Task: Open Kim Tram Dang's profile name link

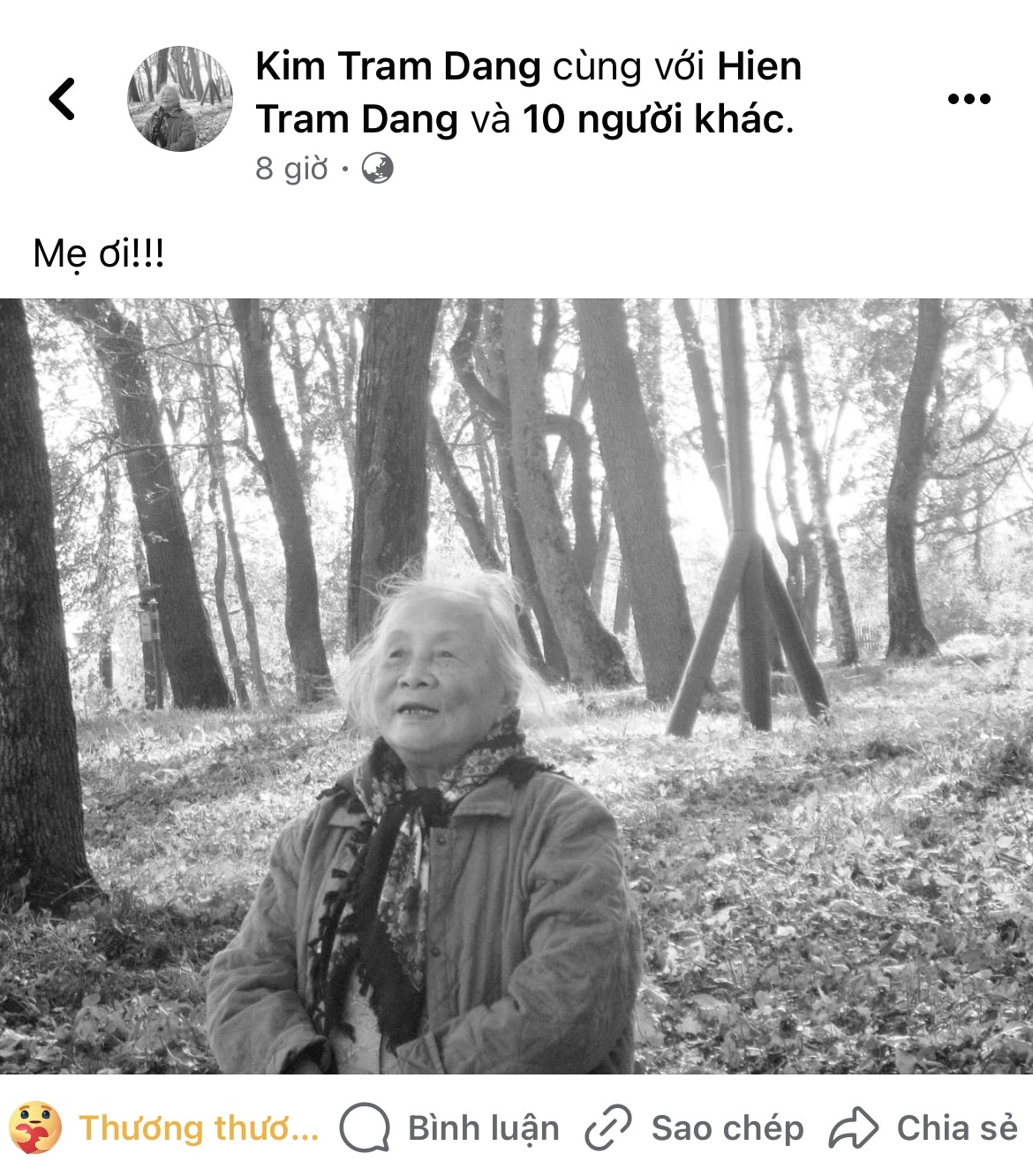Action: (x=397, y=67)
